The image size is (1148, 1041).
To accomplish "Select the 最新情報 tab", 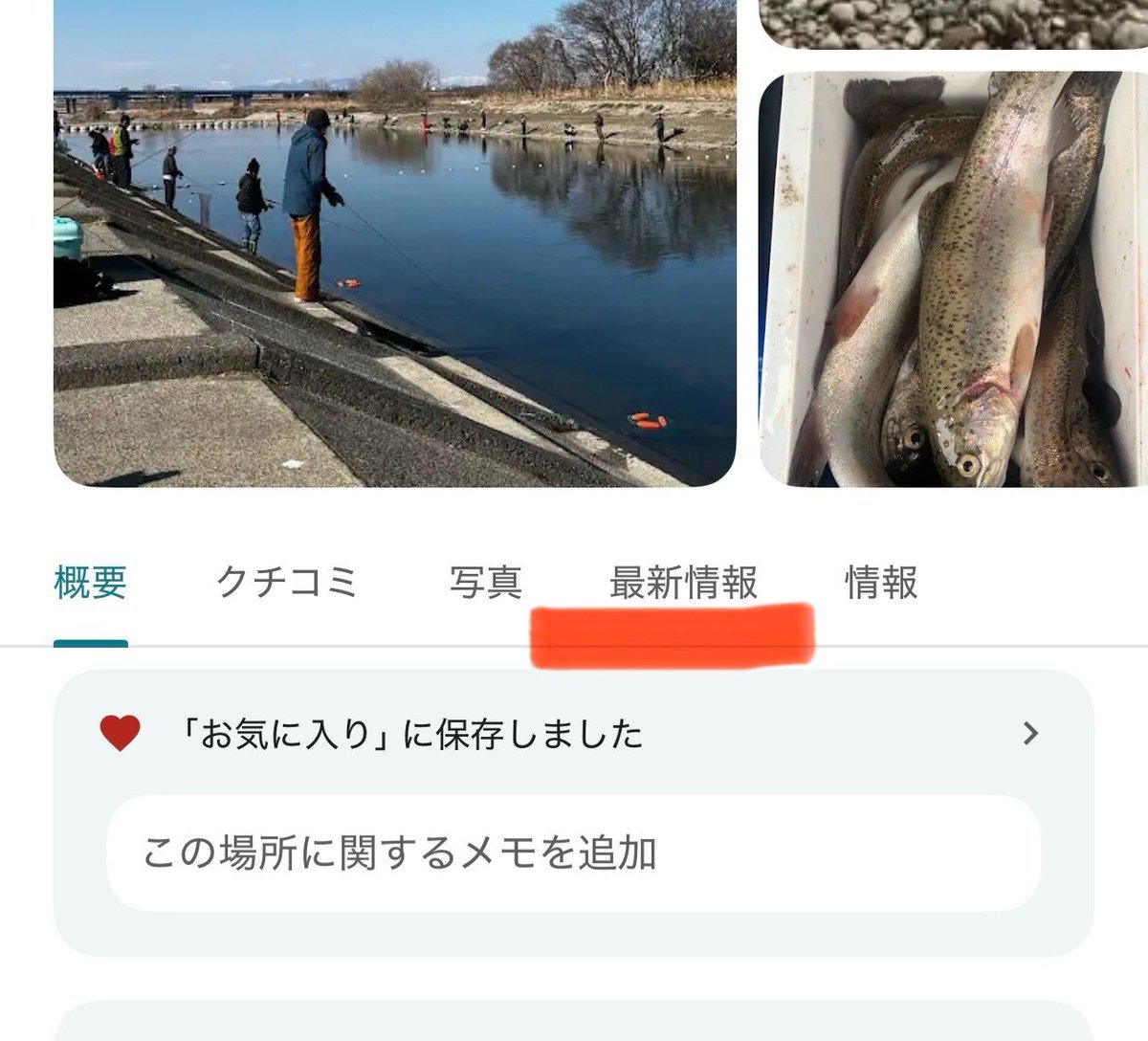I will coord(683,583).
